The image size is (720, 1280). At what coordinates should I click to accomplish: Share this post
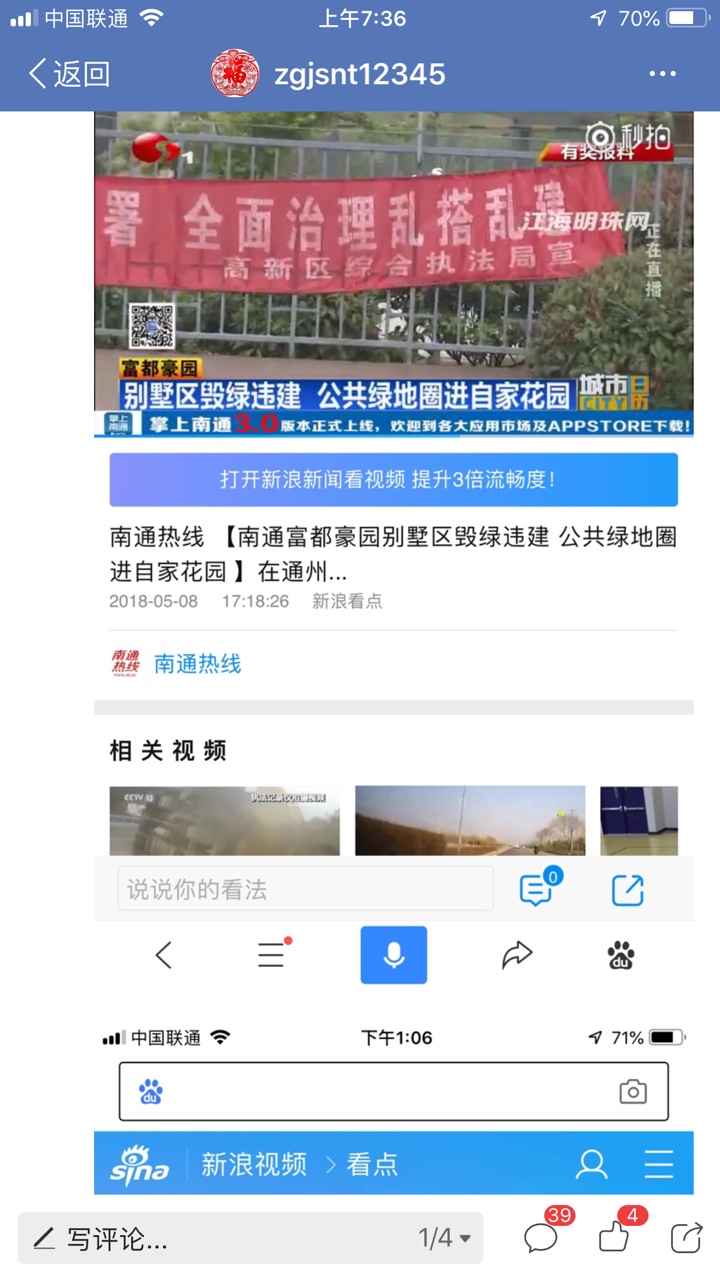point(685,1238)
